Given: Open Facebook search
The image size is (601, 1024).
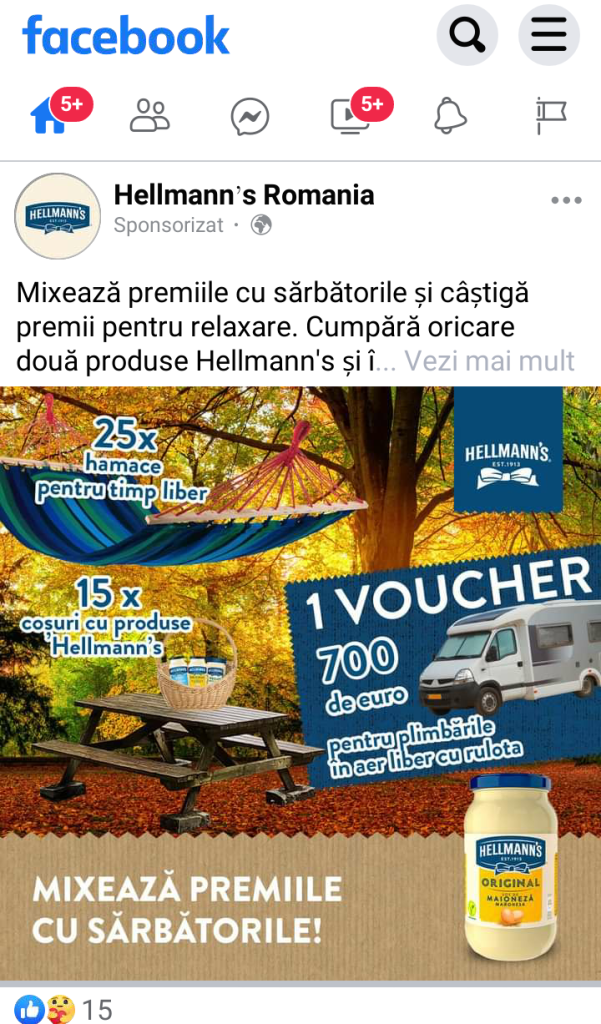Looking at the screenshot, I should [466, 36].
